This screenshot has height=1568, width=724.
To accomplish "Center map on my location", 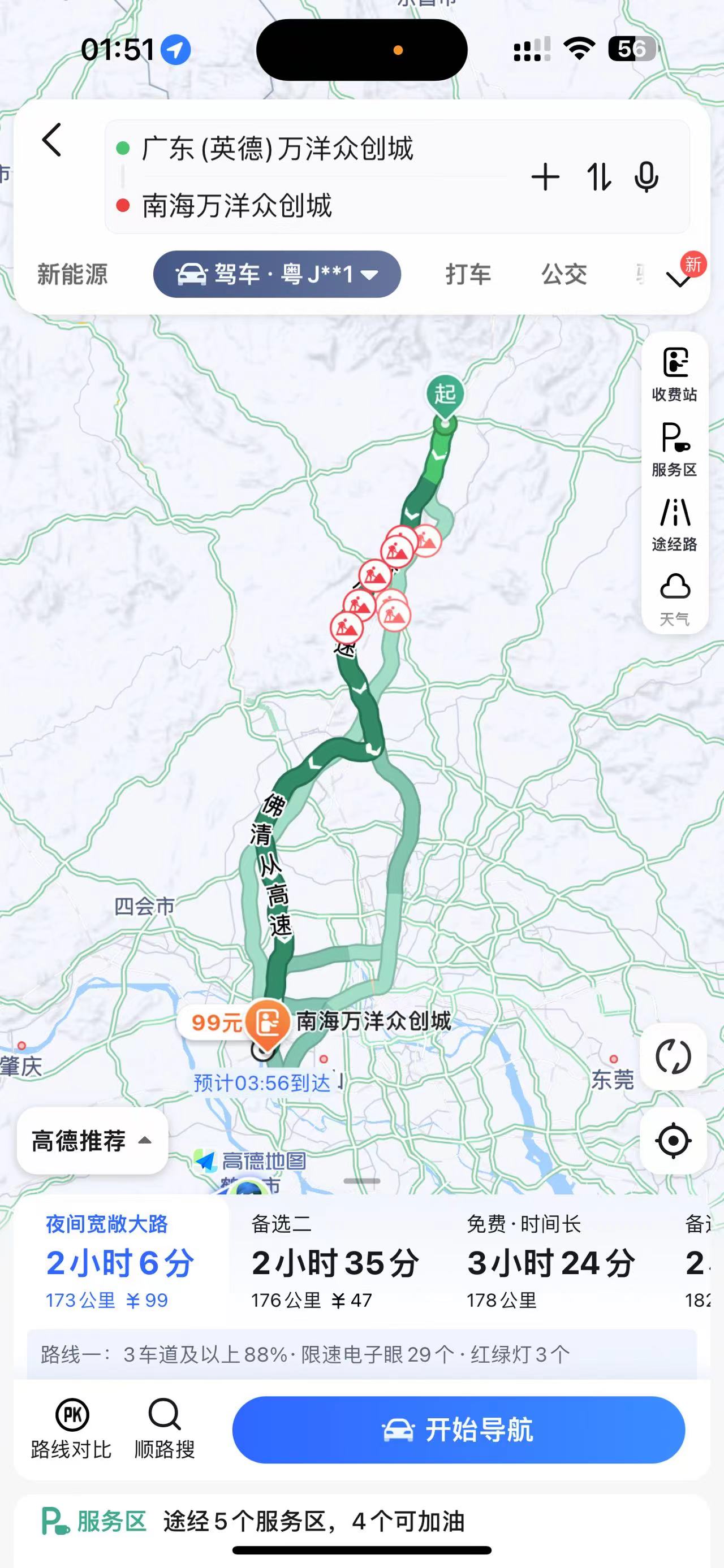I will tap(673, 1140).
